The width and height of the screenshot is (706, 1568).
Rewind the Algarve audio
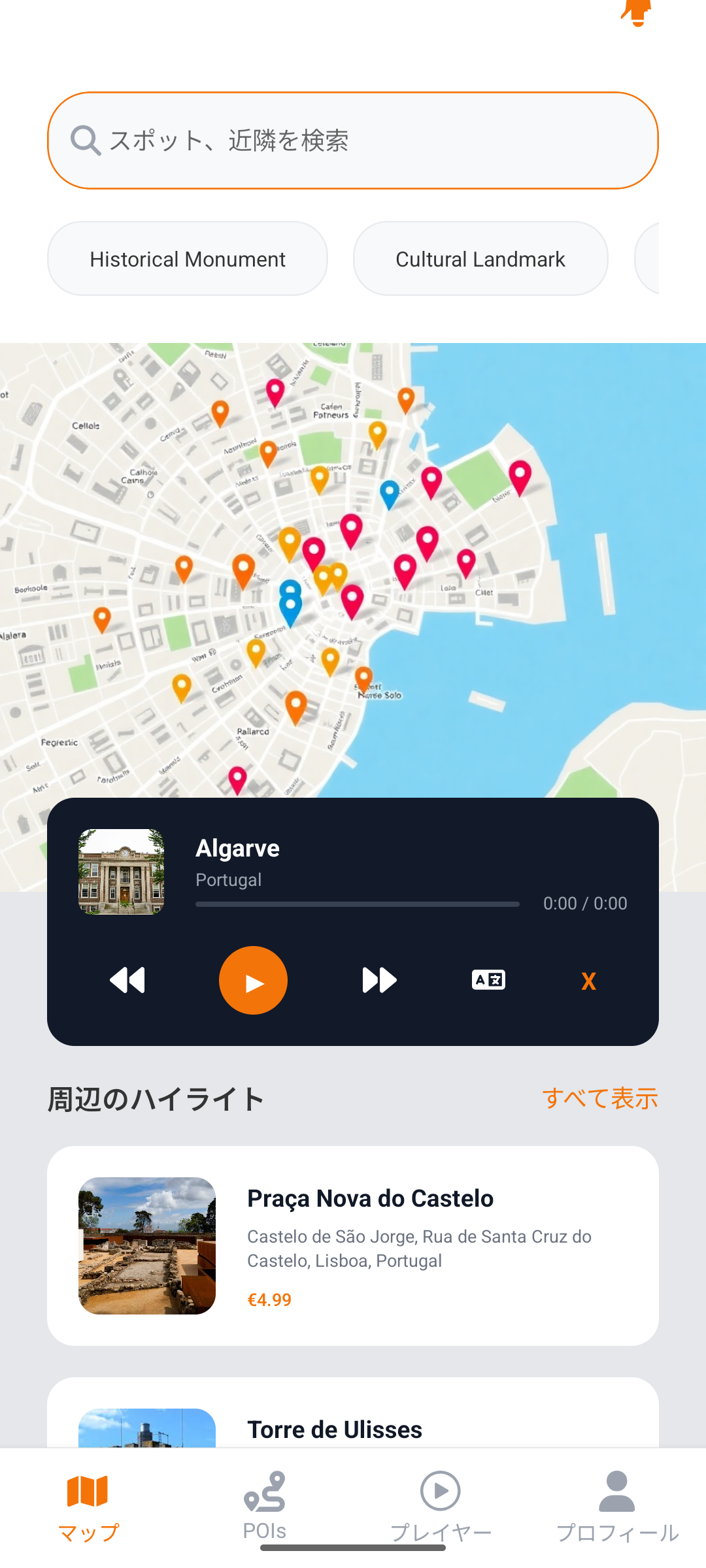pos(127,981)
